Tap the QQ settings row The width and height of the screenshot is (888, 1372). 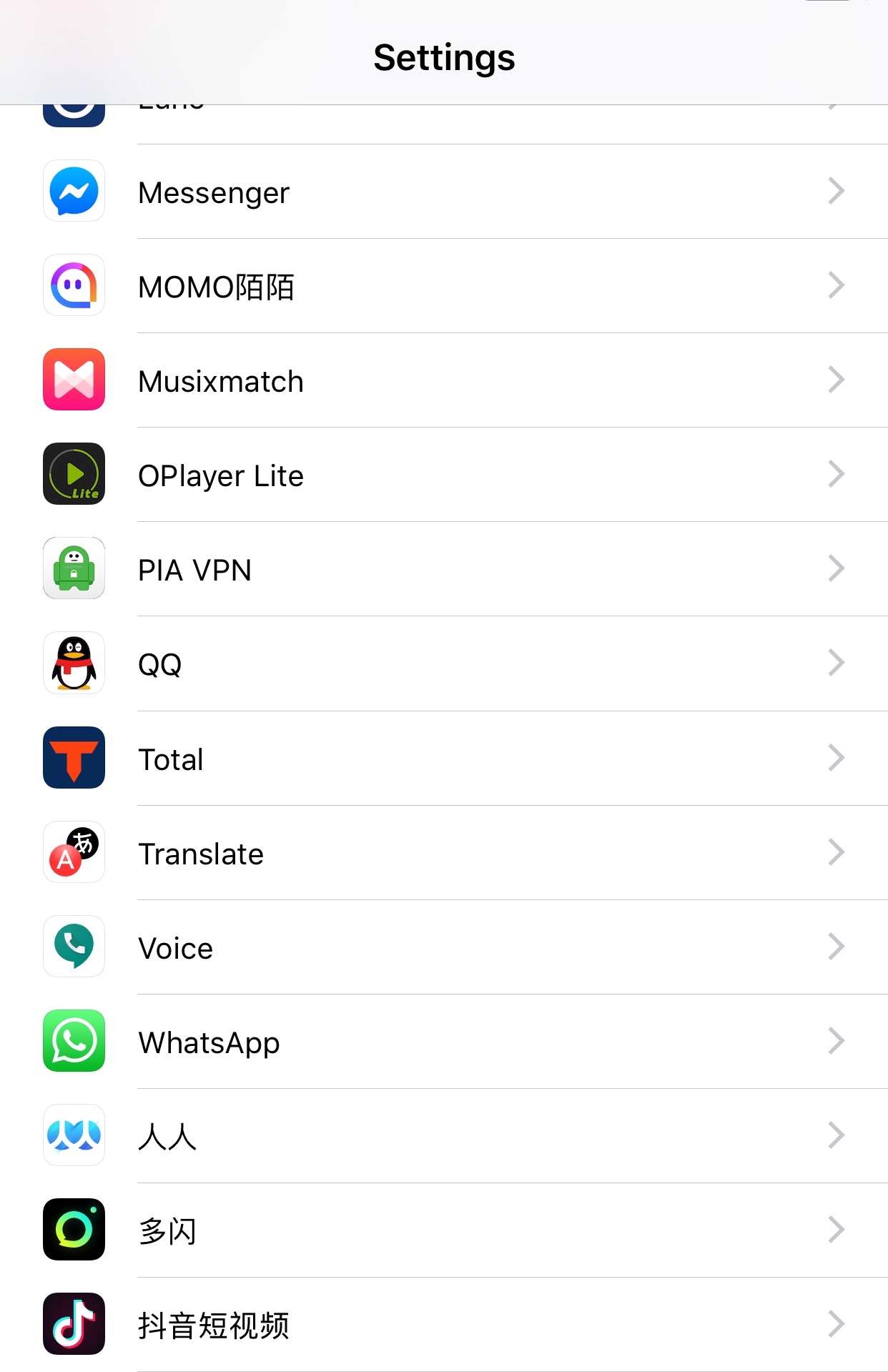click(443, 663)
